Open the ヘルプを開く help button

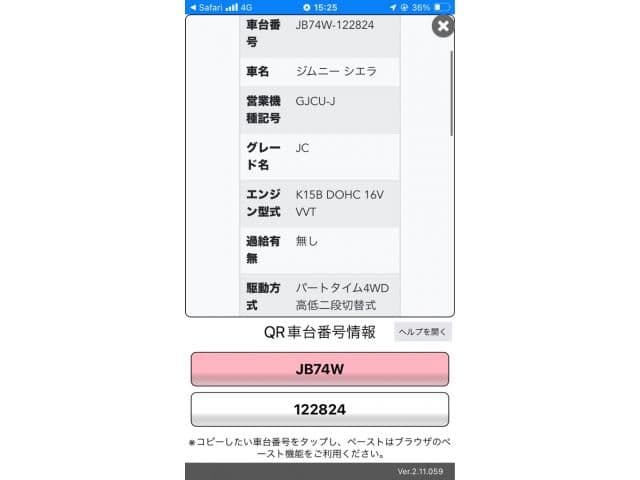[x=423, y=332]
